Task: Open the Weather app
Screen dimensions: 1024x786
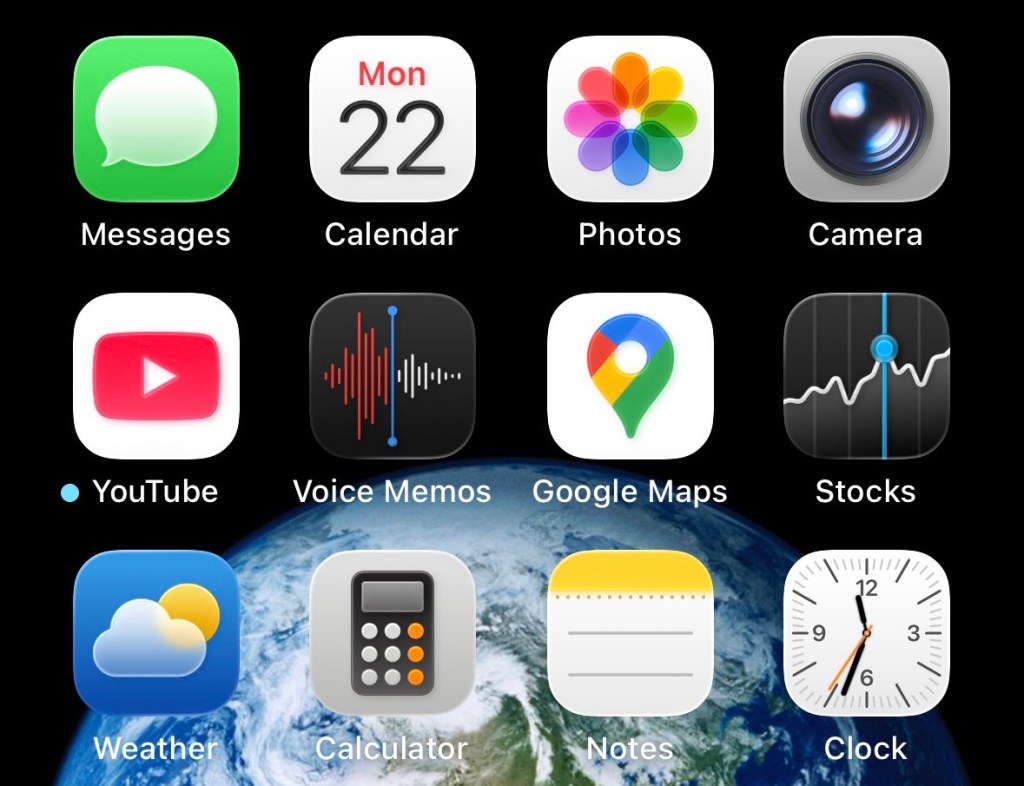Action: 156,632
